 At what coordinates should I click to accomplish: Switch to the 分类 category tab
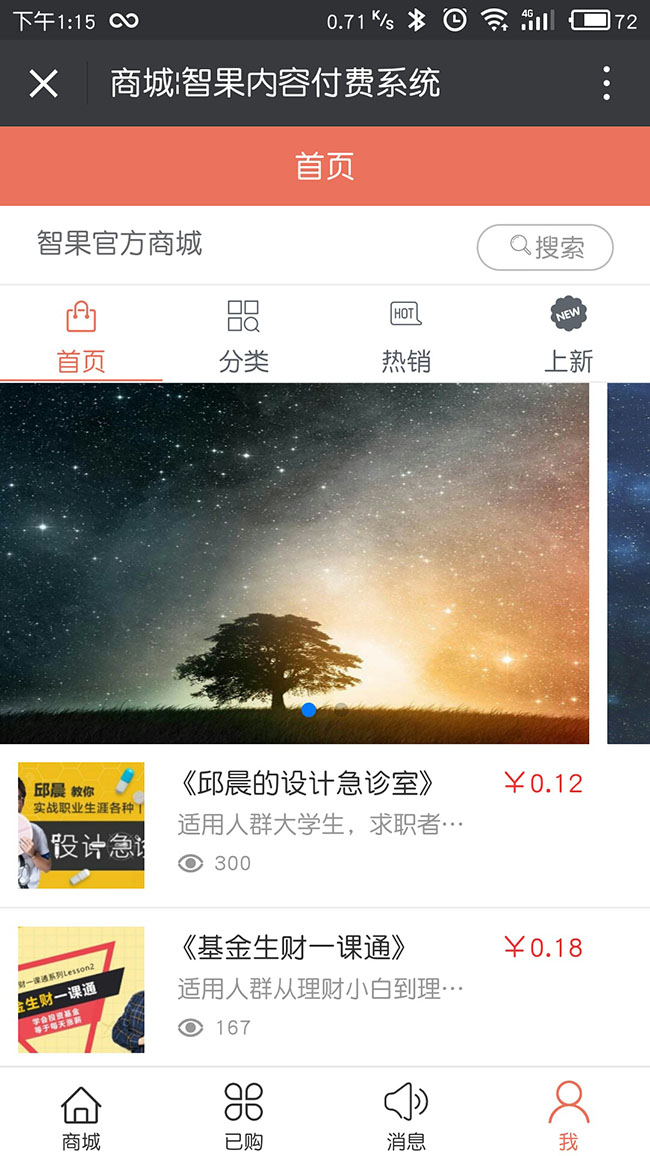pyautogui.click(x=243, y=336)
